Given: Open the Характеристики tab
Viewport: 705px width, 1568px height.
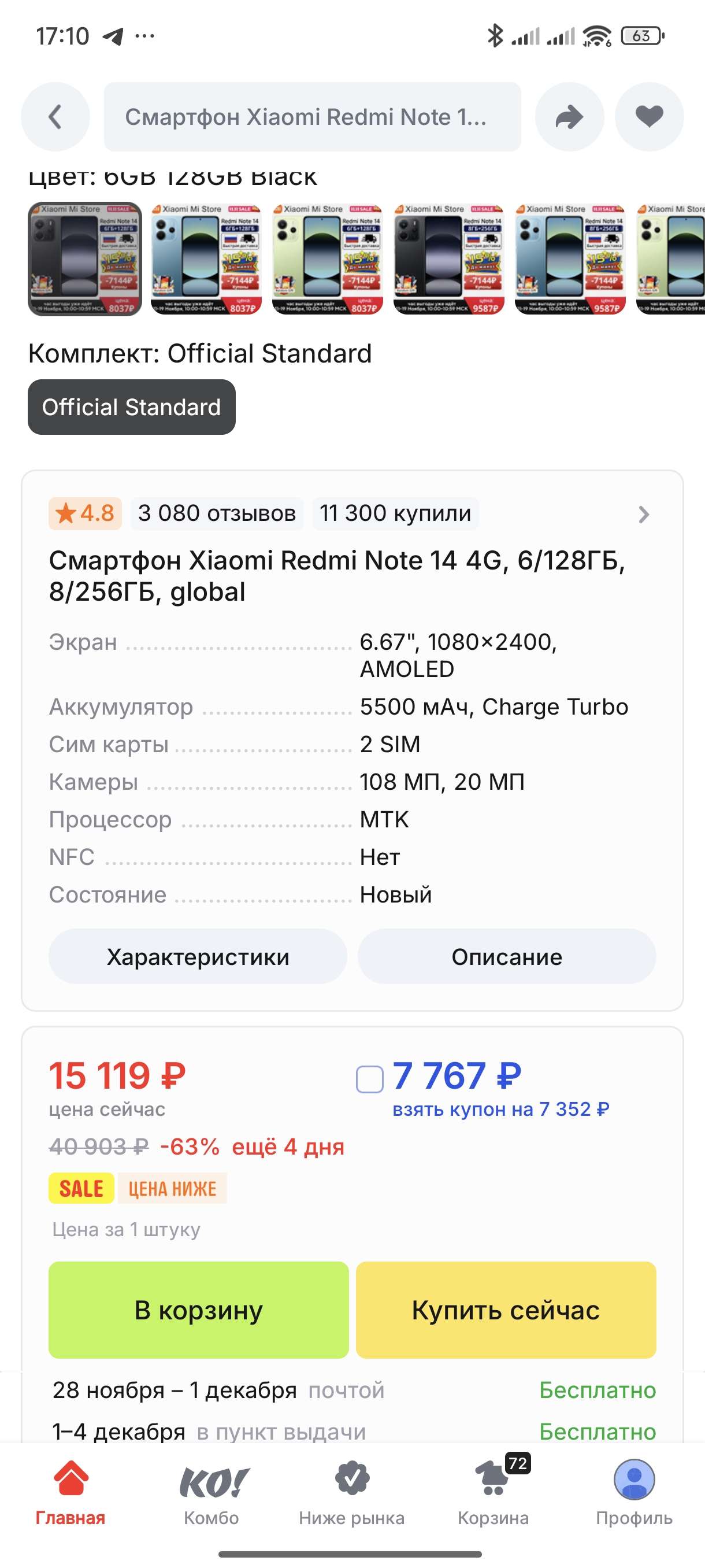Looking at the screenshot, I should tap(196, 957).
